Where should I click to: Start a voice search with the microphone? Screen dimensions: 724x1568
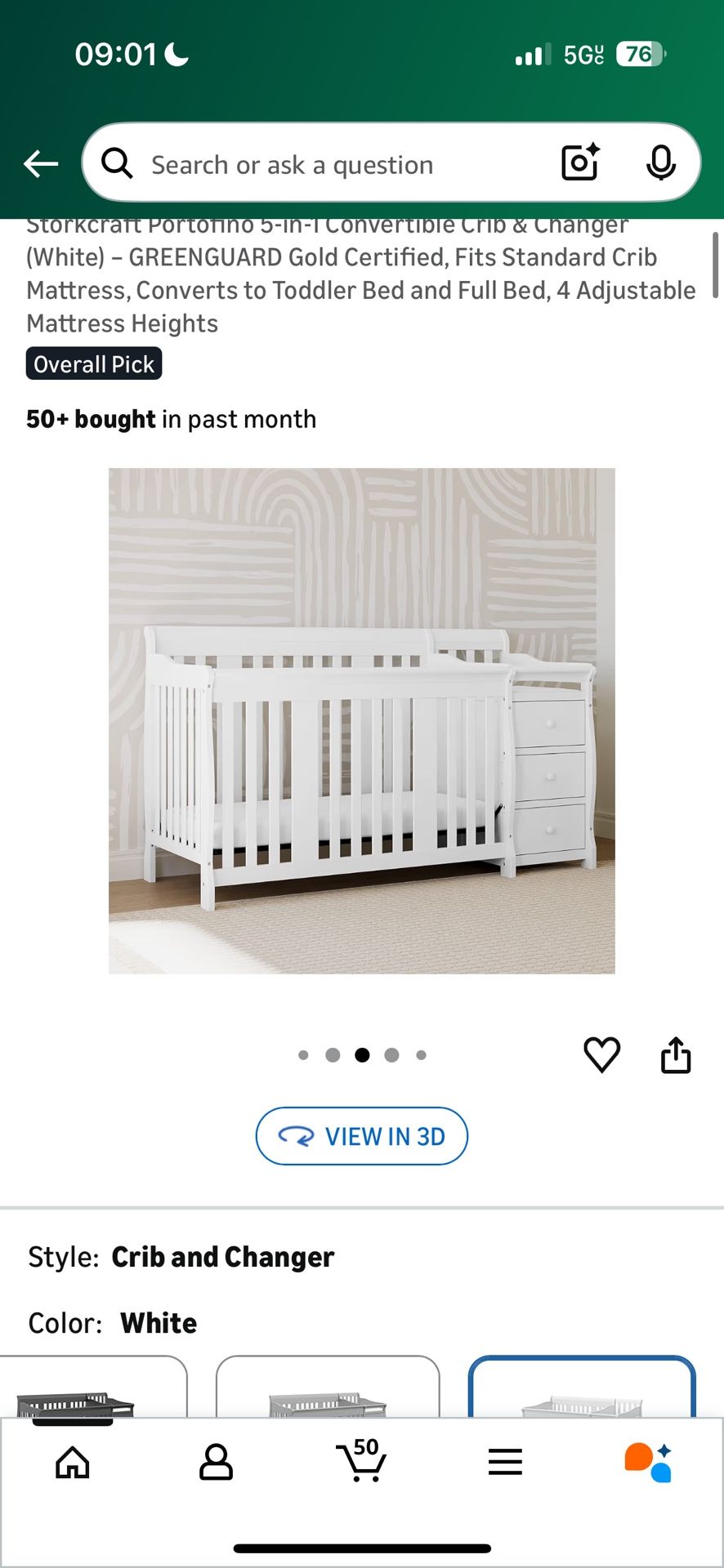tap(660, 163)
